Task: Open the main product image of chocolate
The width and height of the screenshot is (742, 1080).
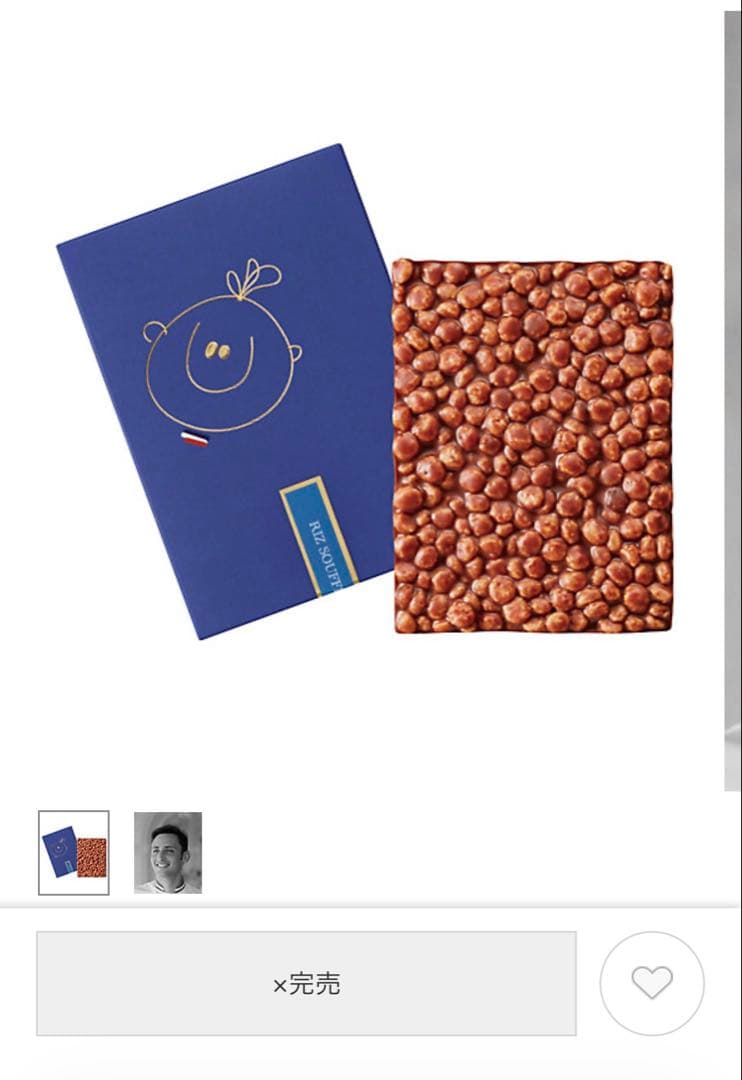Action: pyautogui.click(x=365, y=400)
